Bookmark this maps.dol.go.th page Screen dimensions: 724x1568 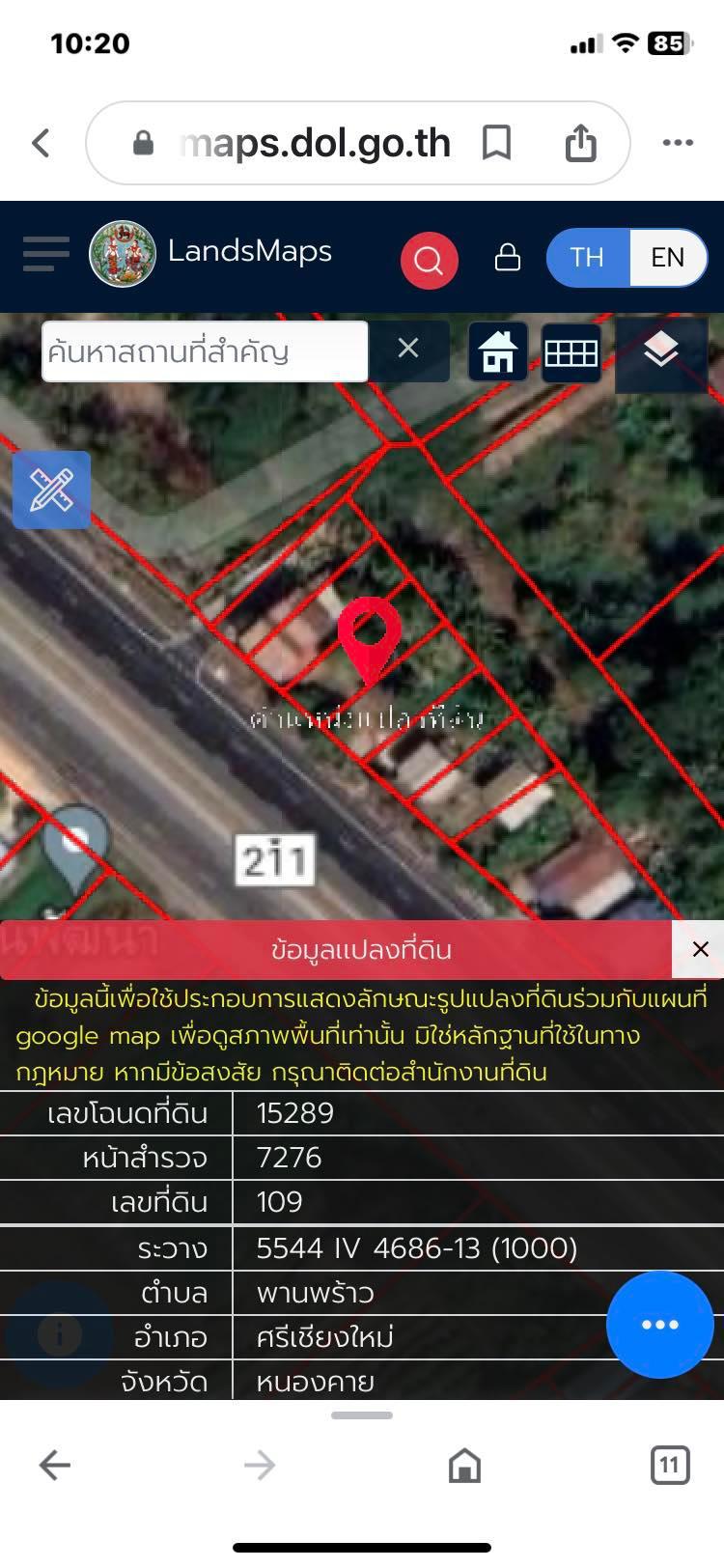click(496, 143)
